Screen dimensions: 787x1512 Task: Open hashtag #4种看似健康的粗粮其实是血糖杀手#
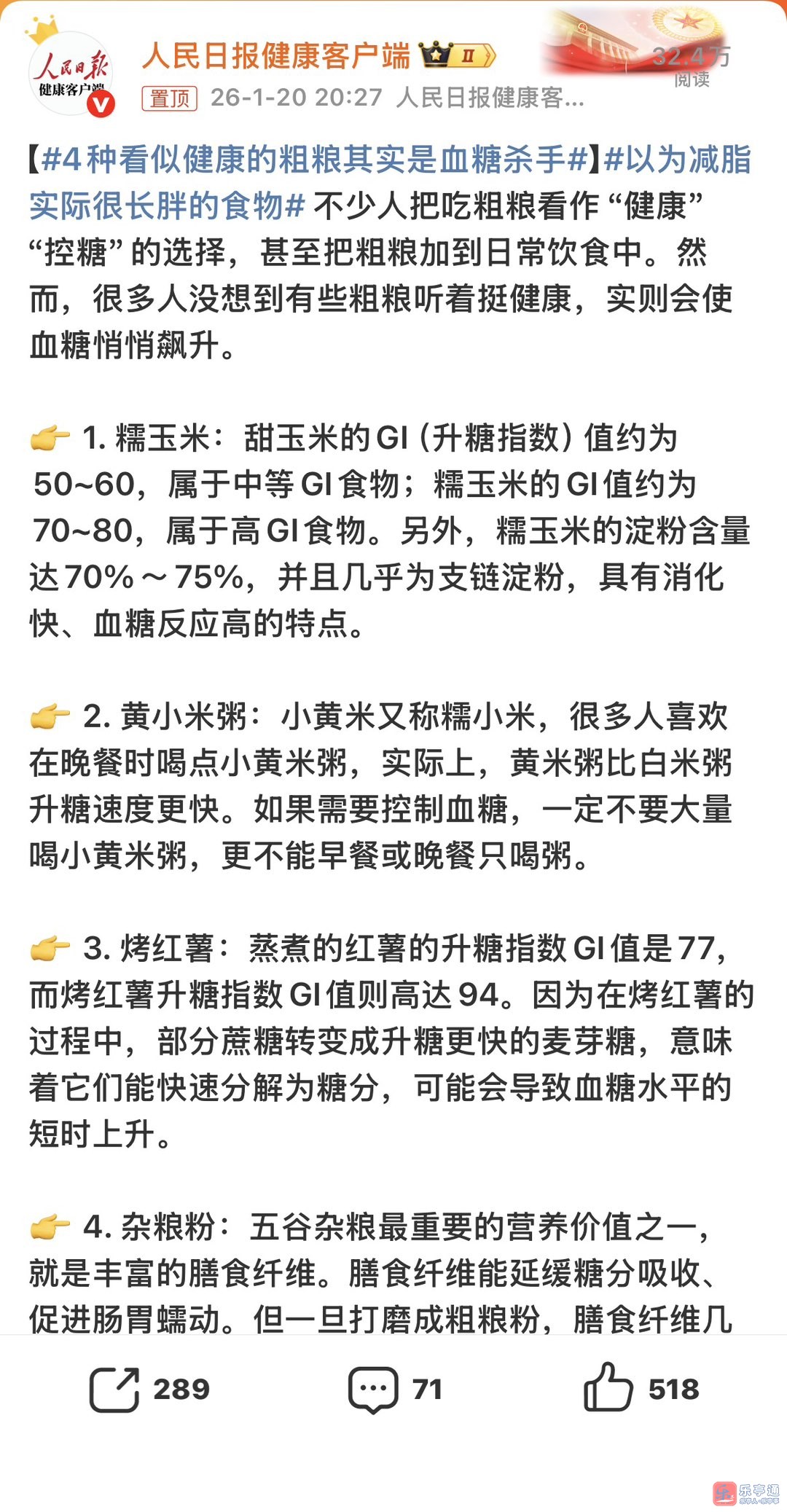(x=315, y=160)
